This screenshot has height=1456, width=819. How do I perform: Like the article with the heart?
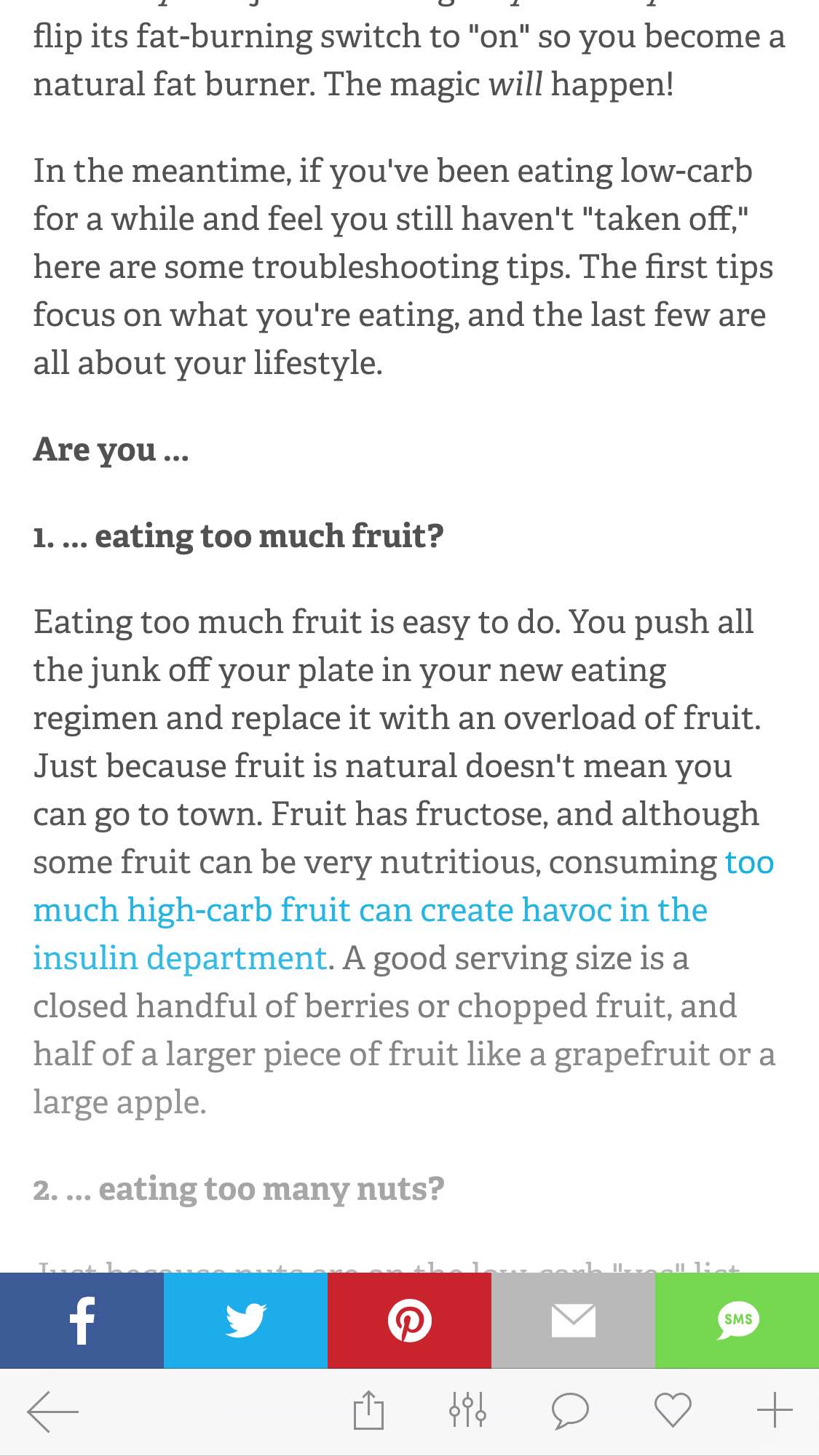pos(673,1410)
